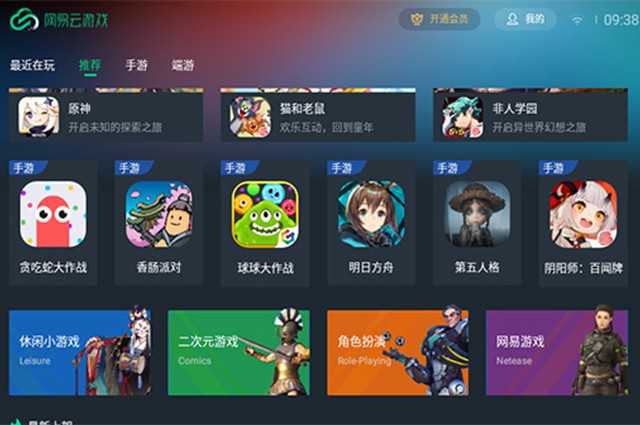
Task: Open 明日方舟 game tile
Action: [x=371, y=223]
